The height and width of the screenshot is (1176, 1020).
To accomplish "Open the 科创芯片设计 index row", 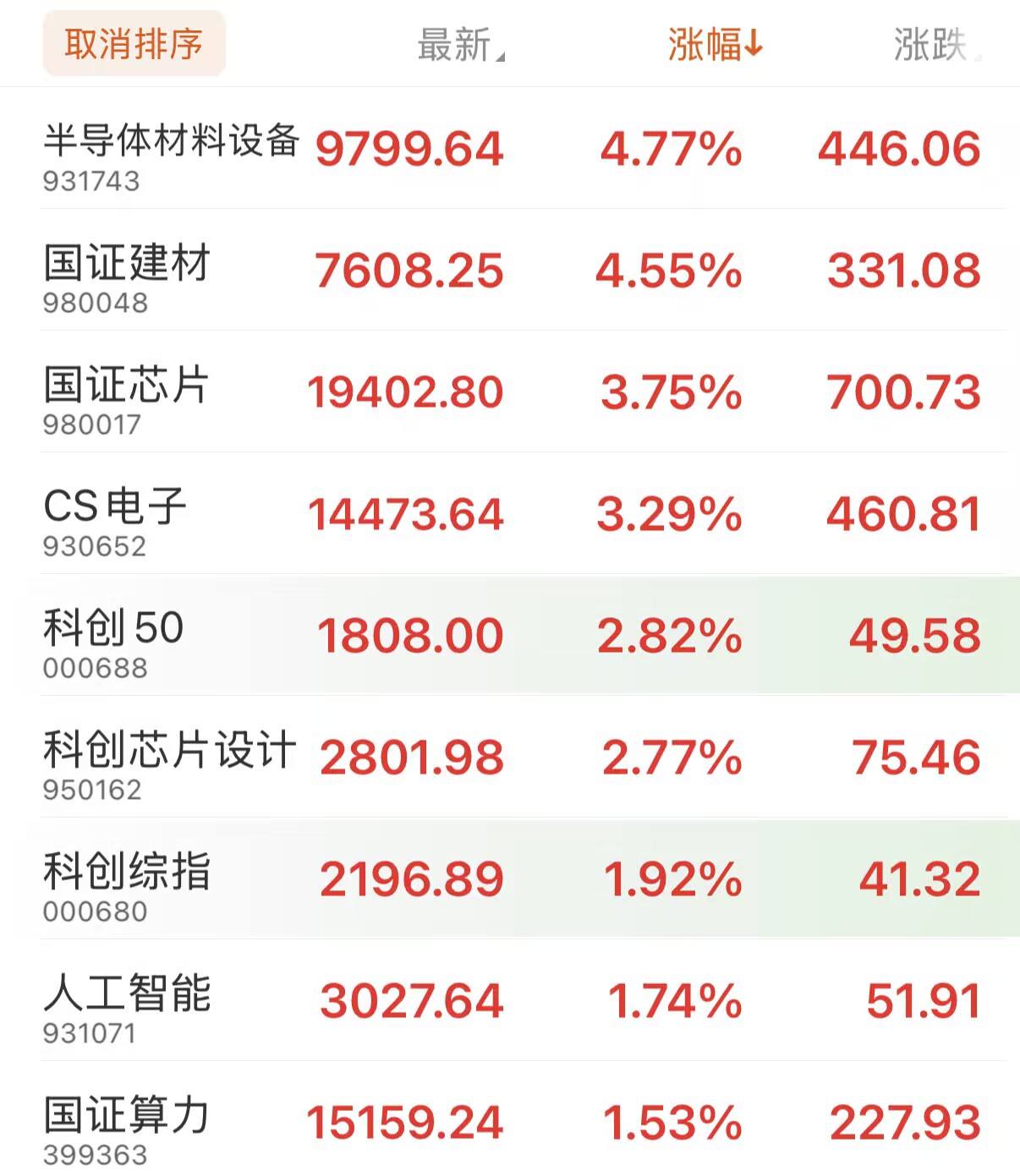I will [x=510, y=758].
